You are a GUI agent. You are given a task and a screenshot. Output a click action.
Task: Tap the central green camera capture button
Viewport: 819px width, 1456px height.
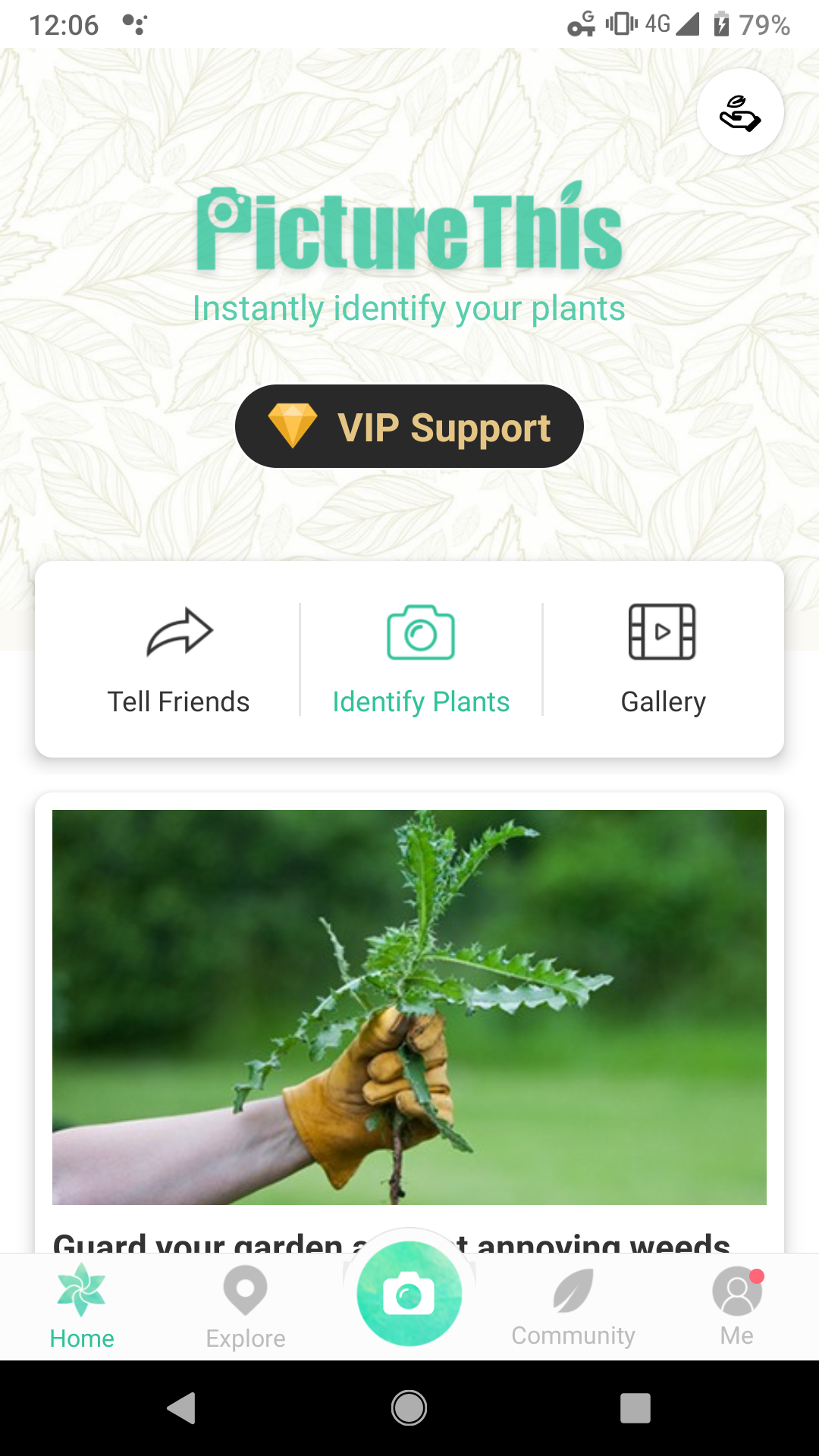click(x=409, y=1294)
